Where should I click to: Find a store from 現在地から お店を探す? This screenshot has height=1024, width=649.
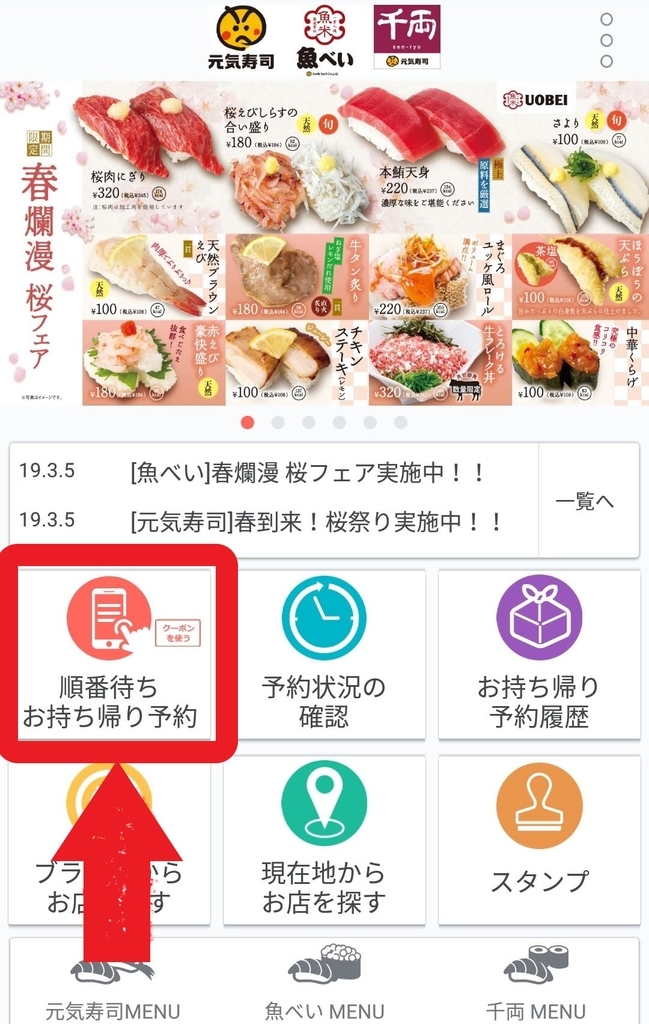click(x=324, y=840)
